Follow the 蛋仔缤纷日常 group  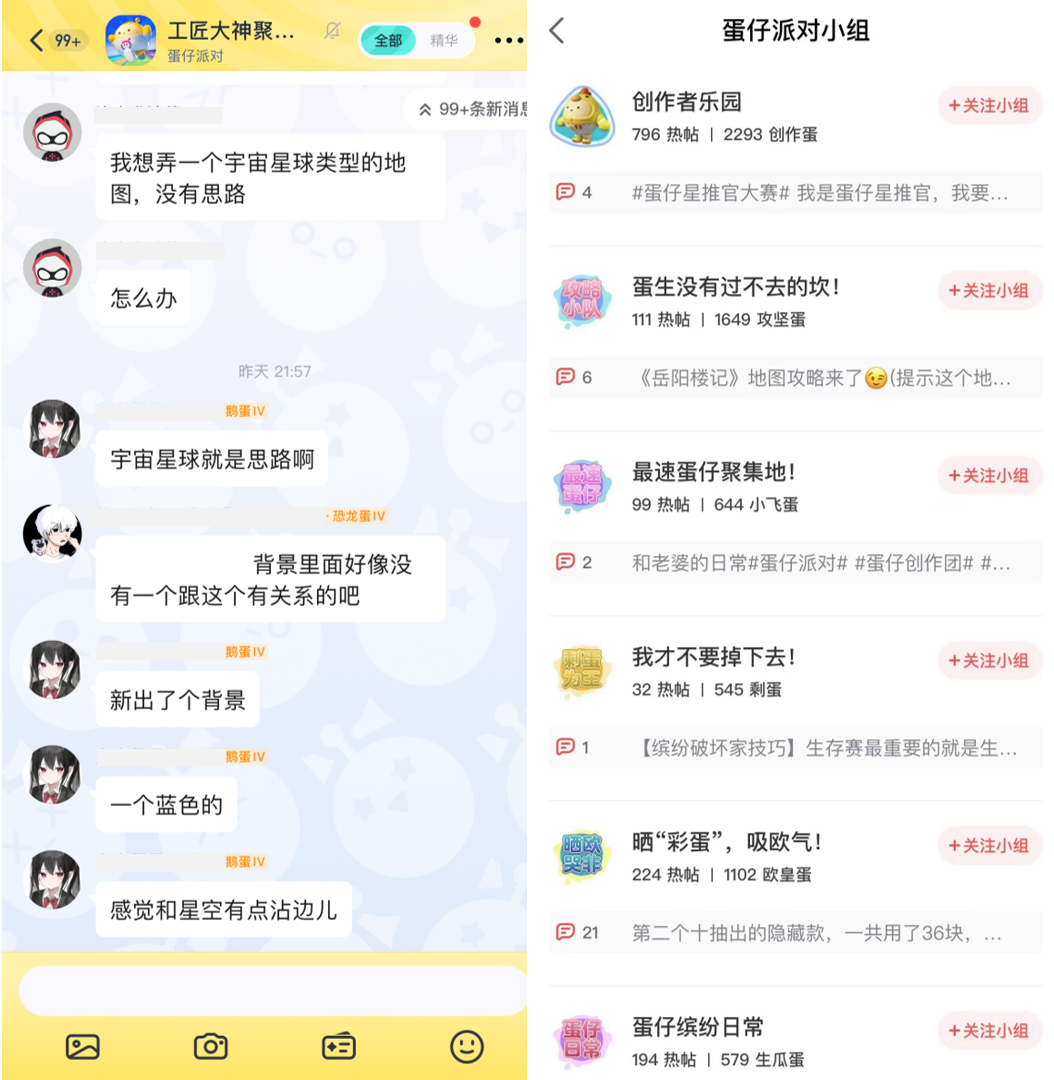[x=989, y=1031]
